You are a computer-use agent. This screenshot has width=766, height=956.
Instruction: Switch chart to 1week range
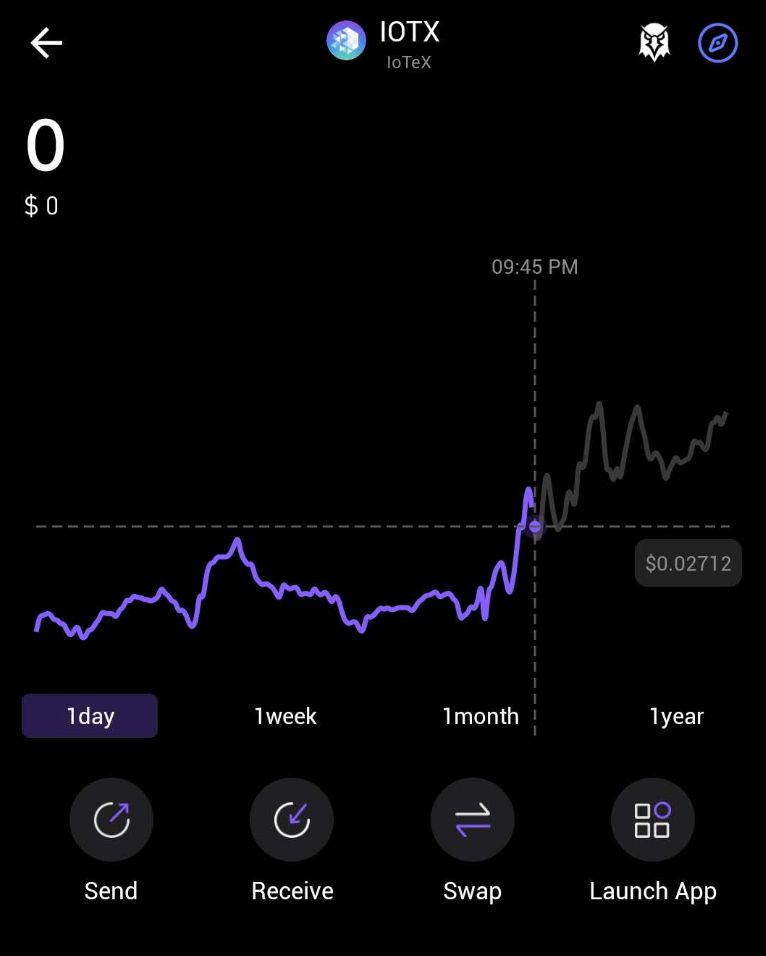pos(285,716)
